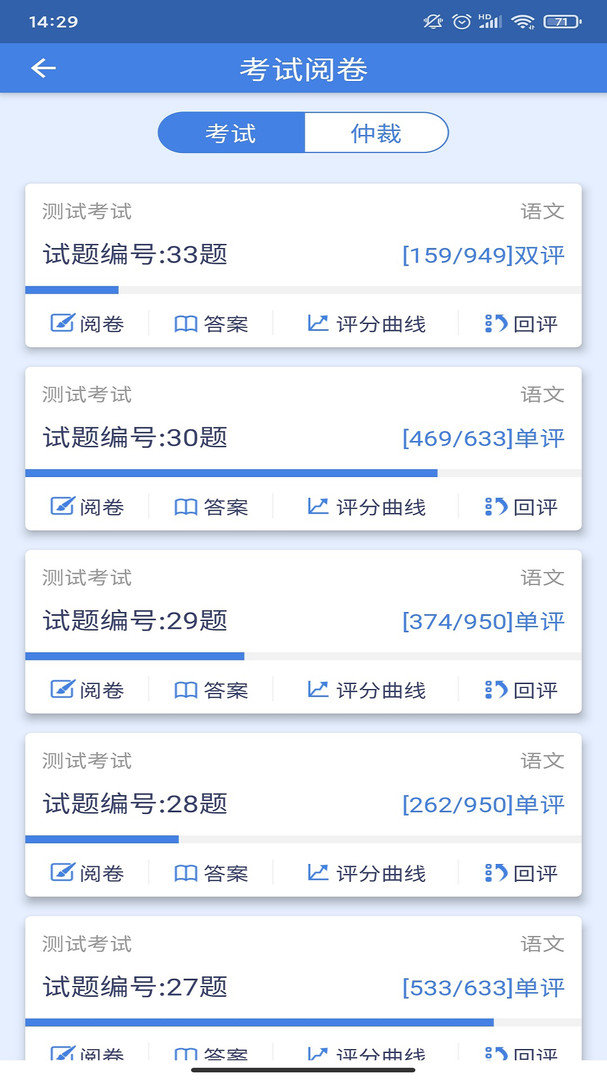Open 评分曲线 for question 28

tap(366, 873)
